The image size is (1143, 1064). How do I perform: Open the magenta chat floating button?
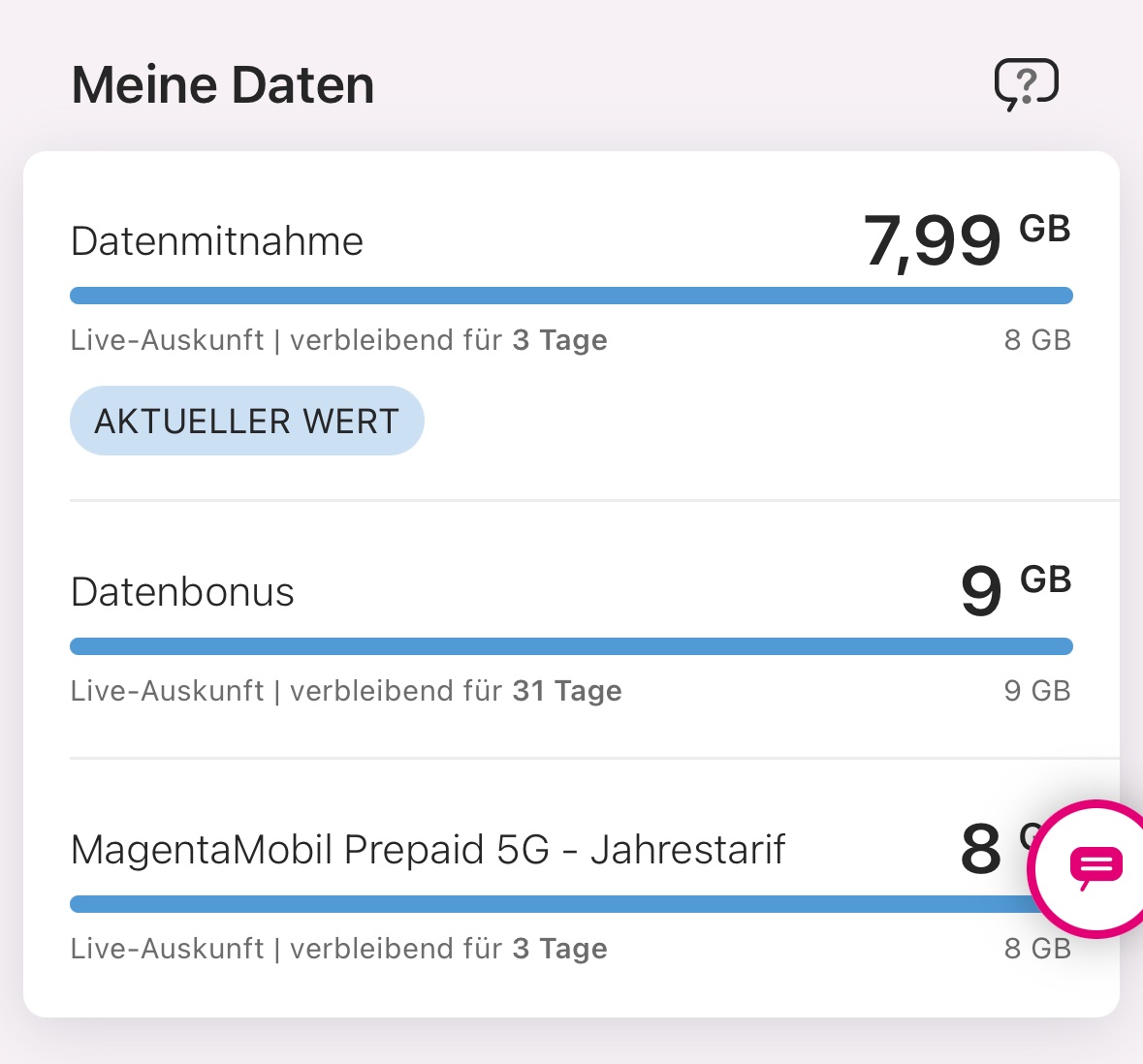click(1094, 867)
